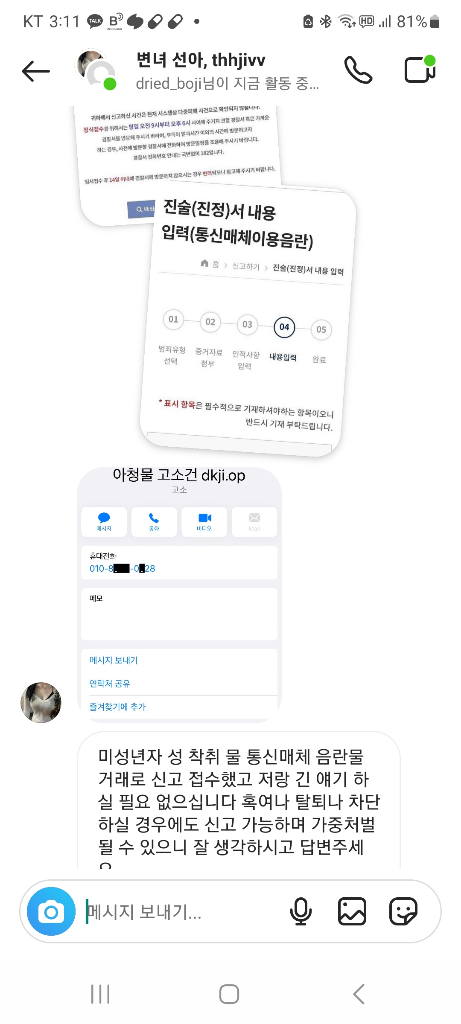Viewport: 461px width, 1024px height.
Task: Start a video call from the header
Action: pyautogui.click(x=420, y=69)
